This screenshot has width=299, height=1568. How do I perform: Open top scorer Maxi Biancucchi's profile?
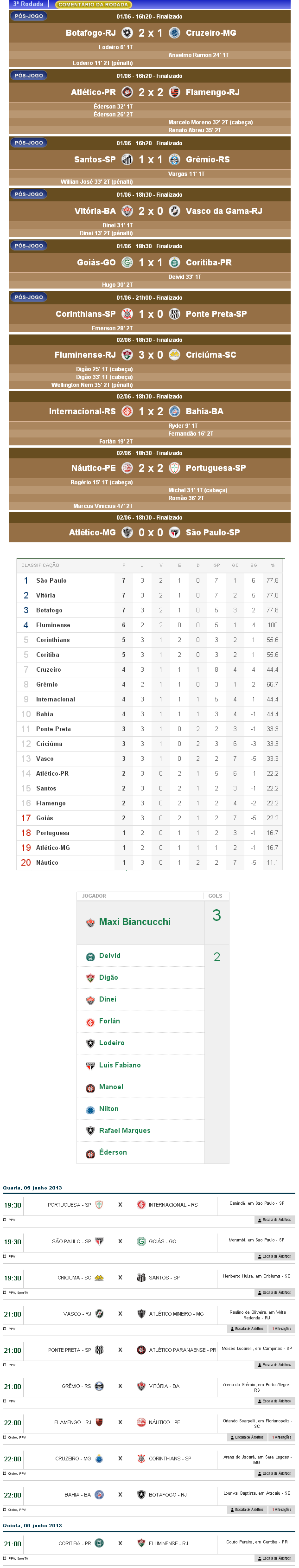pos(134,922)
